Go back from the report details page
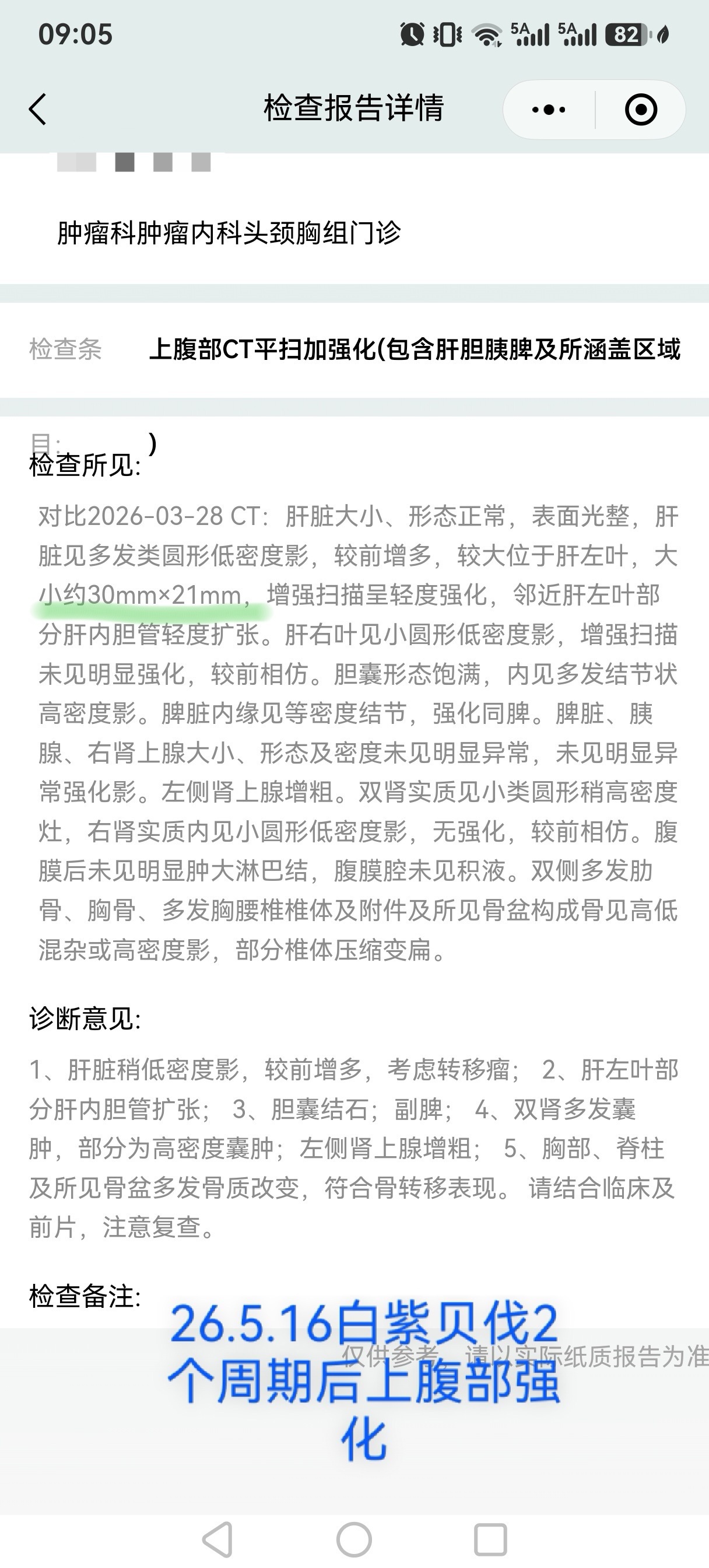 38,110
